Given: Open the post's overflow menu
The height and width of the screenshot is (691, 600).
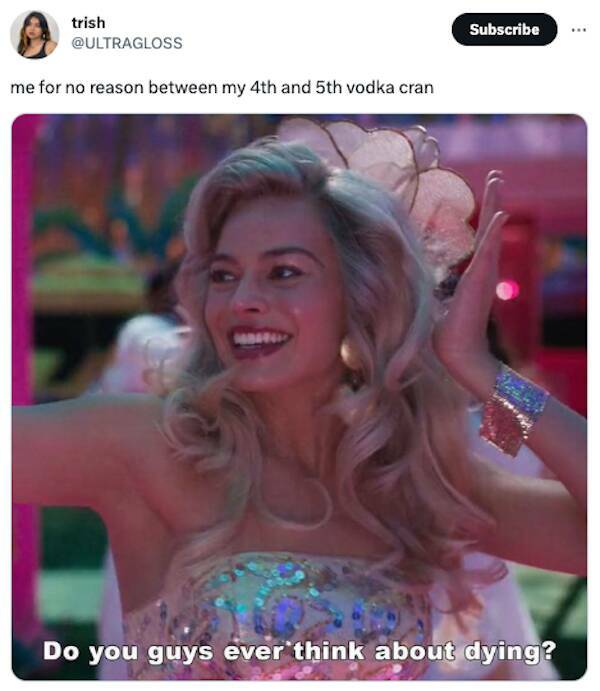Looking at the screenshot, I should (x=579, y=29).
